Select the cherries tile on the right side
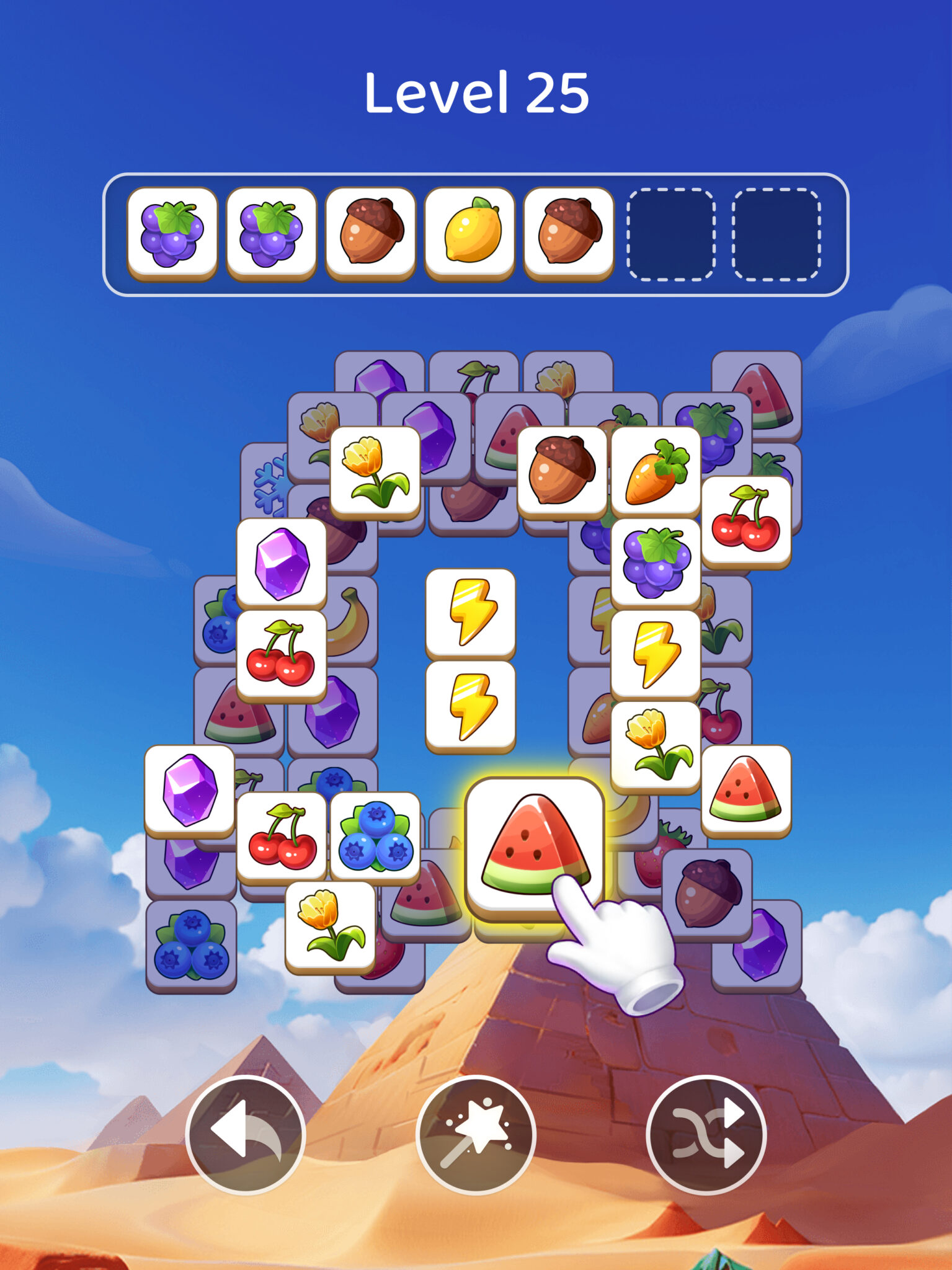The image size is (952, 1270). tap(747, 521)
